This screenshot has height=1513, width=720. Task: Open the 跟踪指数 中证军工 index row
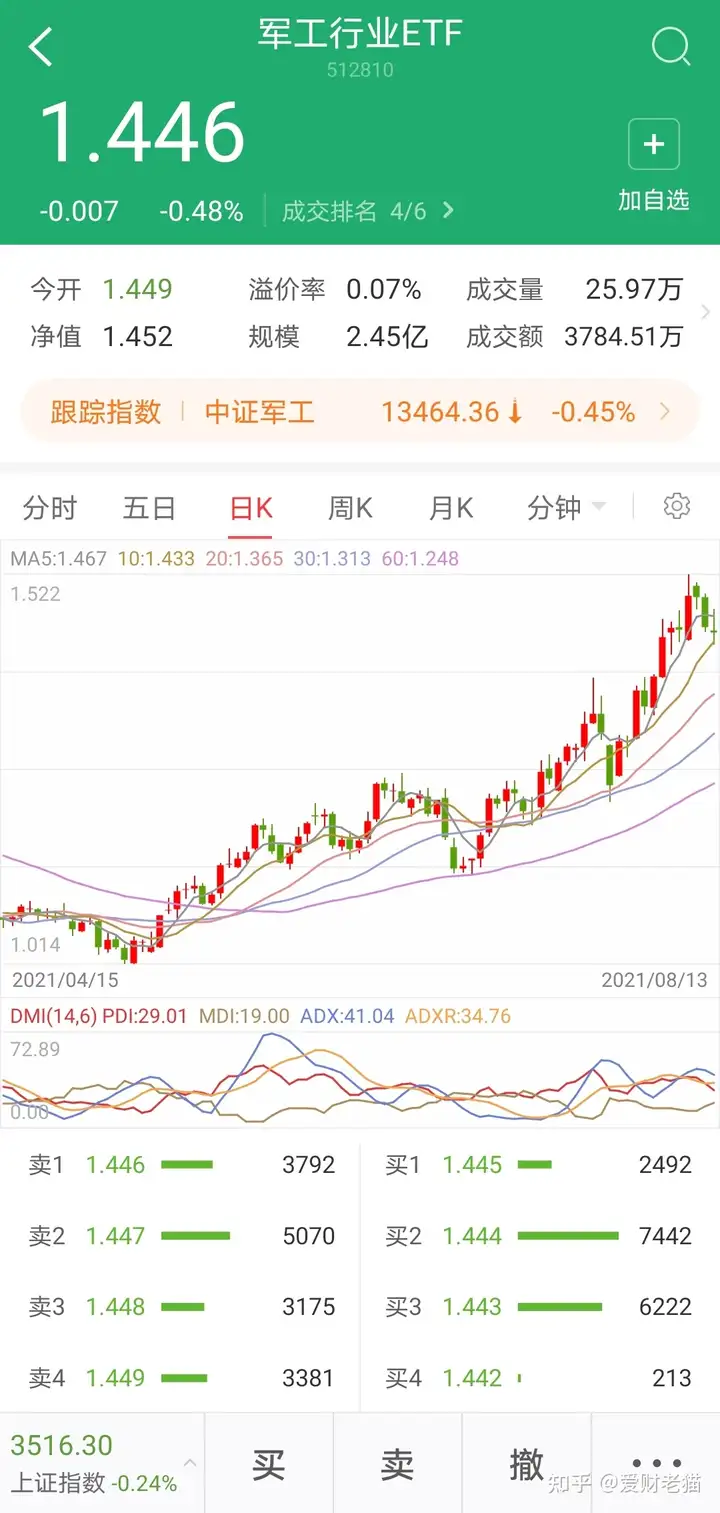click(360, 411)
